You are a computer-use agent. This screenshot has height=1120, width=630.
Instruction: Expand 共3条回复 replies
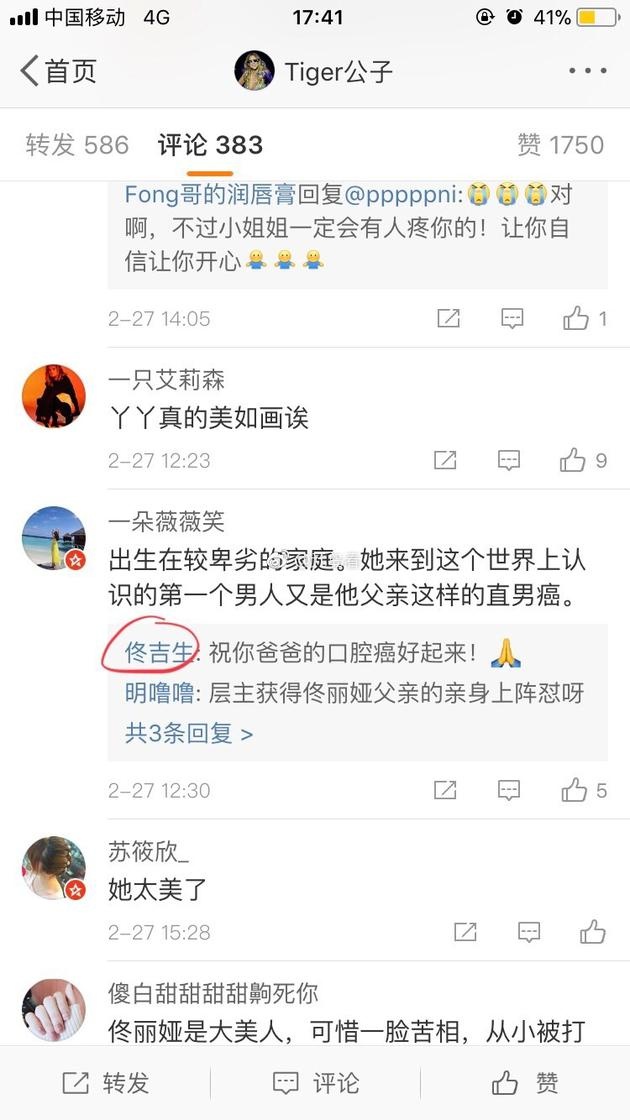(x=189, y=733)
